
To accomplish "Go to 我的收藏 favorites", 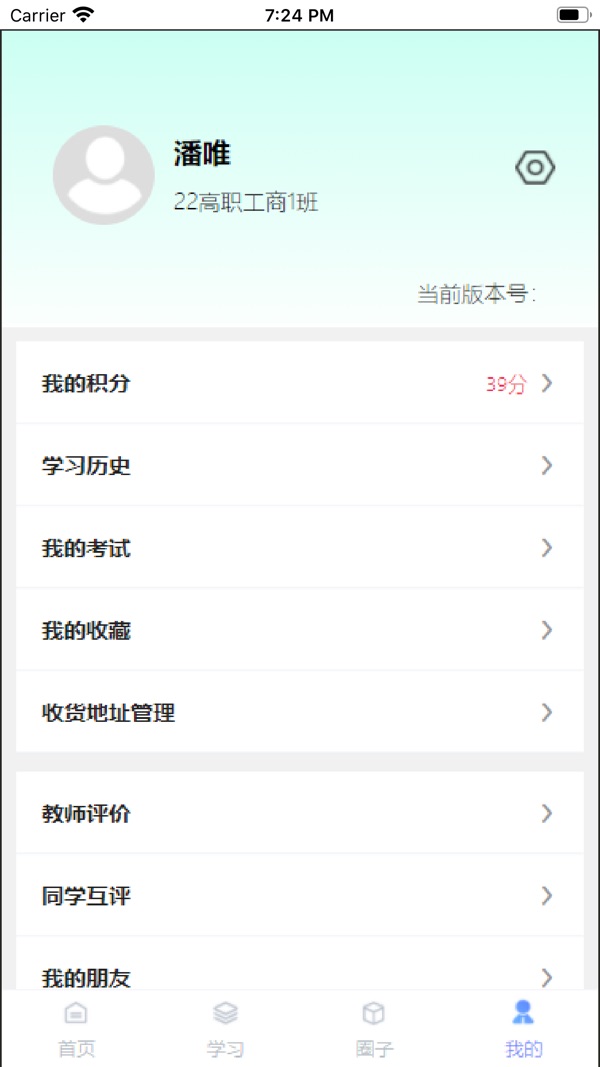I will coord(299,630).
